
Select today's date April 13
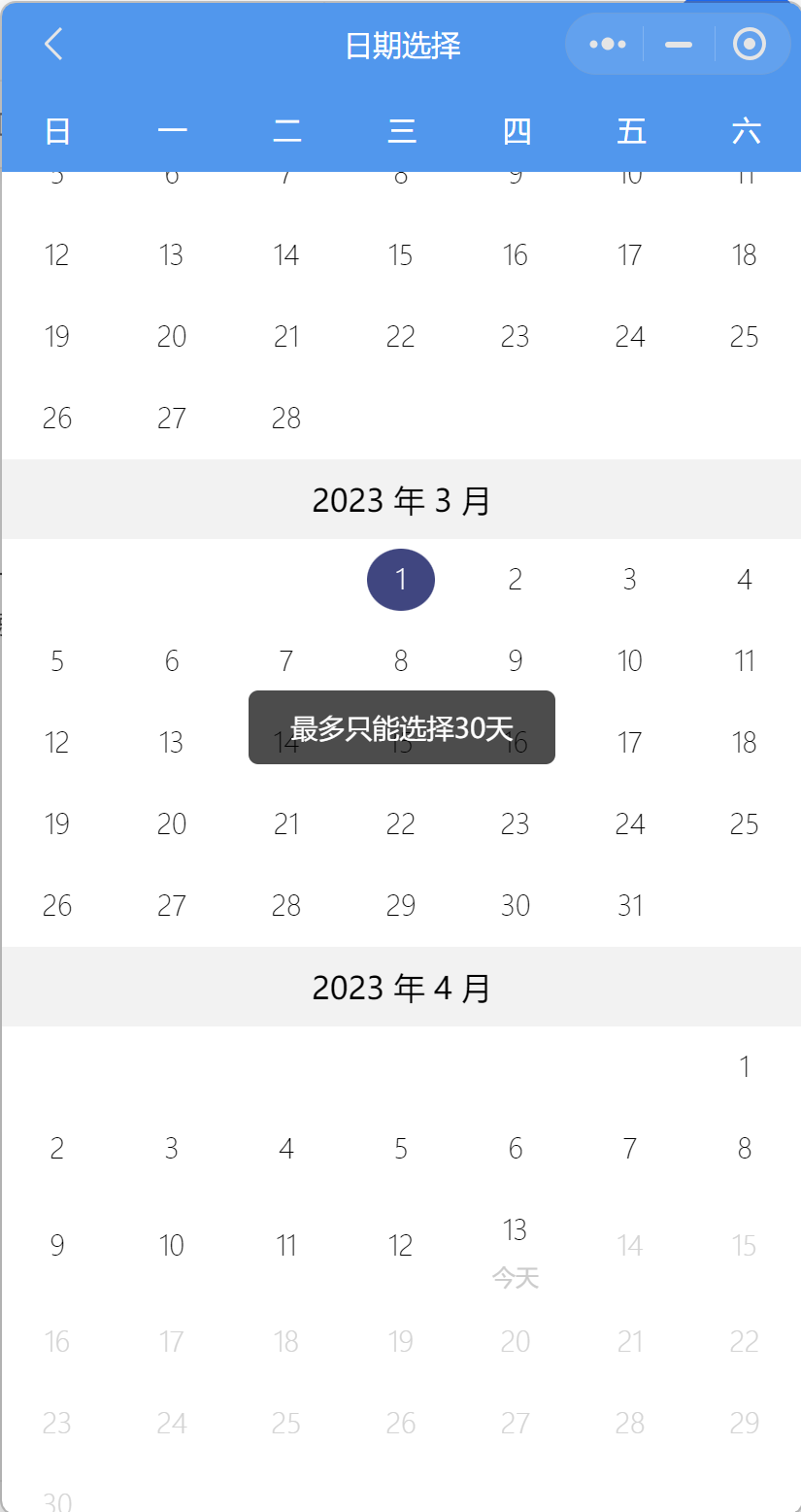pos(516,1246)
